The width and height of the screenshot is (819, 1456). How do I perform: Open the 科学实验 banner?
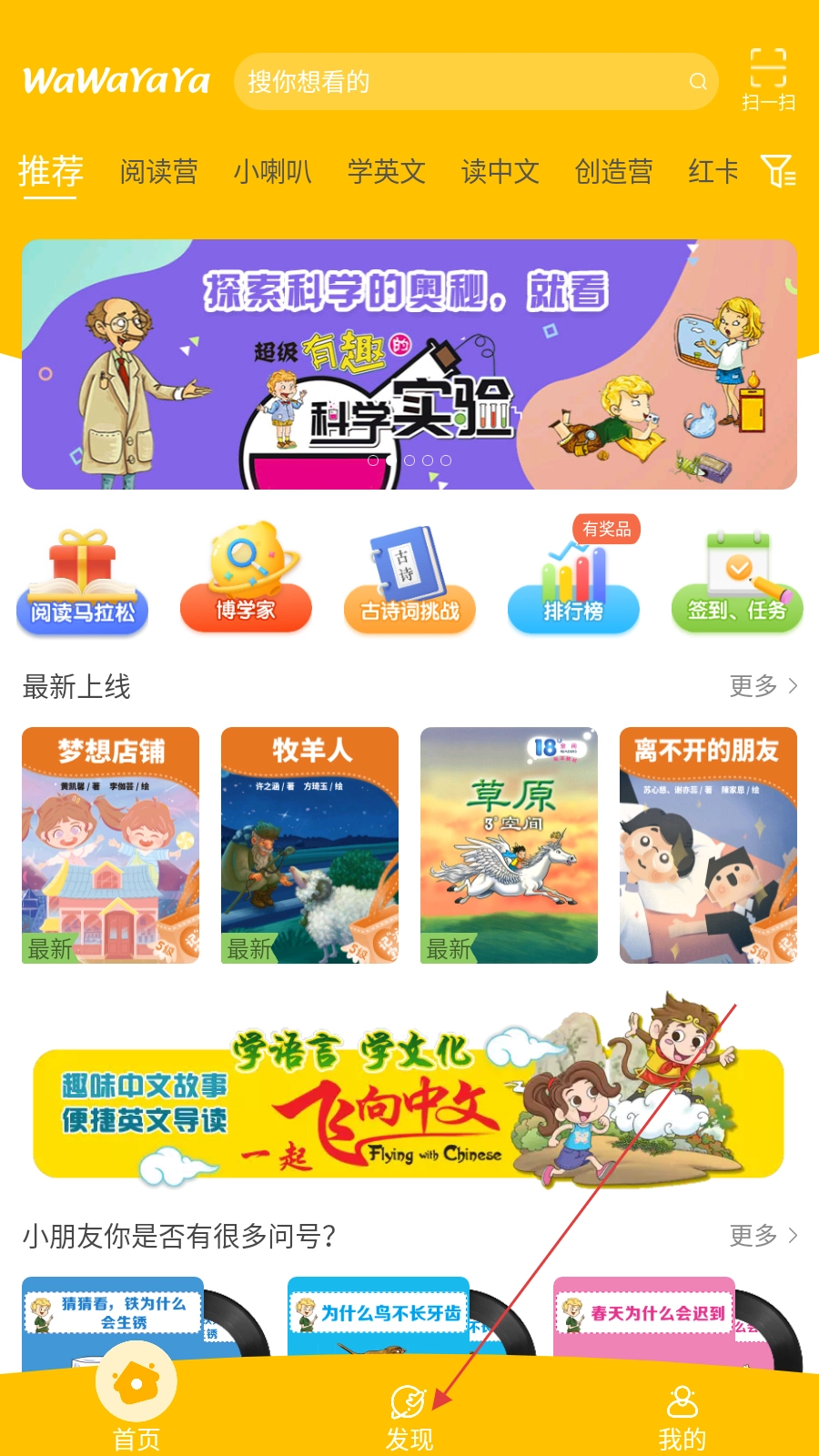(x=409, y=364)
